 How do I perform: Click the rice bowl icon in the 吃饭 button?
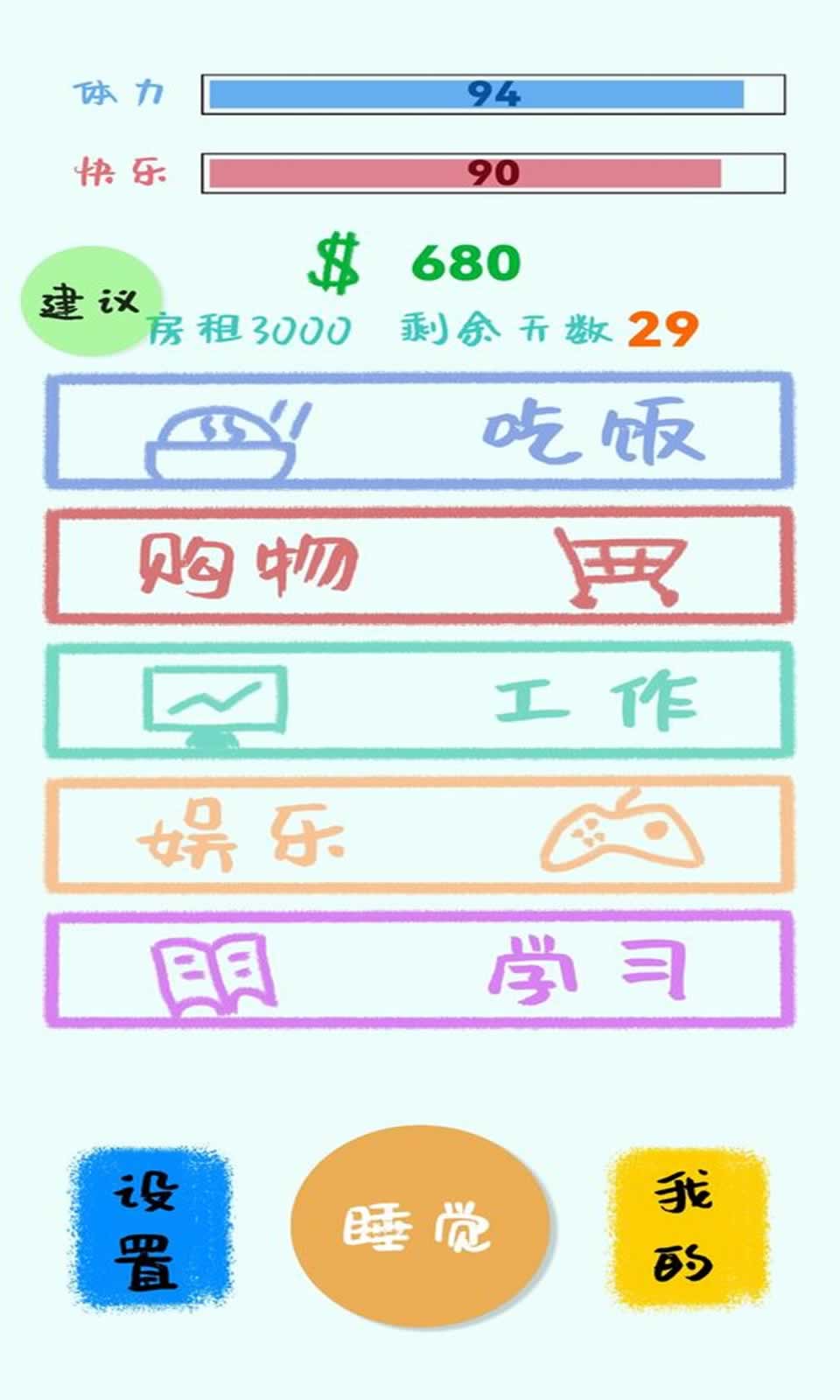223,437
